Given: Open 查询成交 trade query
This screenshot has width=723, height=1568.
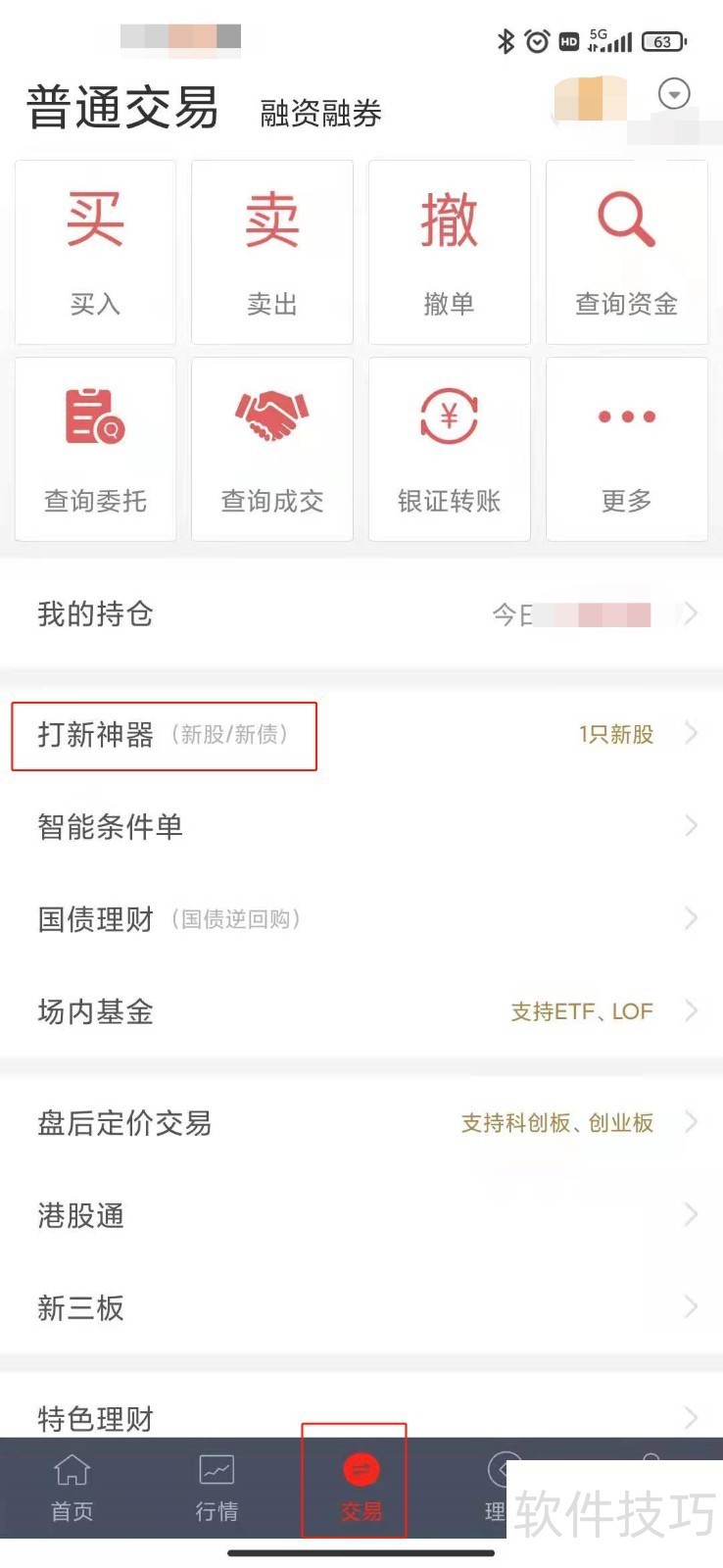Looking at the screenshot, I should (272, 449).
